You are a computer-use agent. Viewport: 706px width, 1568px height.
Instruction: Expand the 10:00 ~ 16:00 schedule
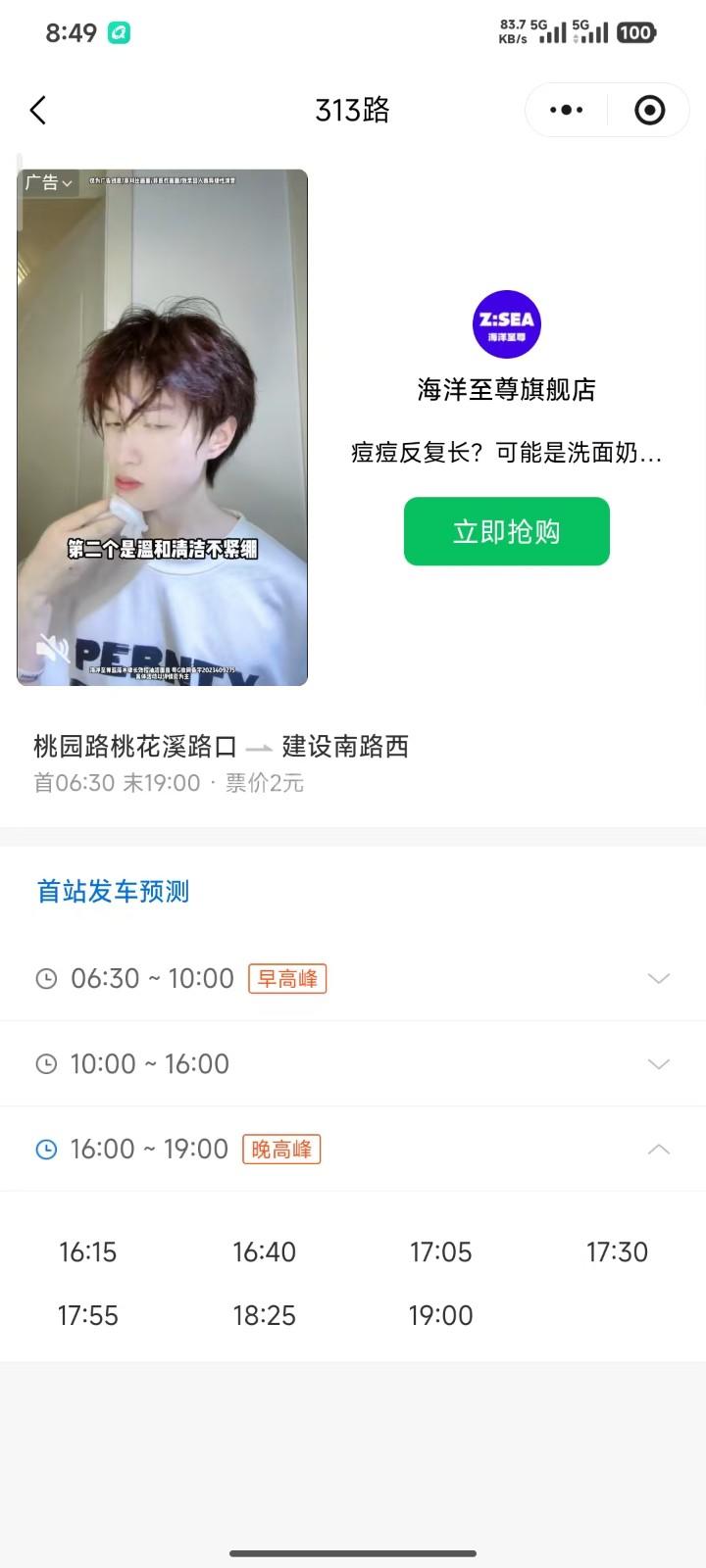coord(658,1063)
